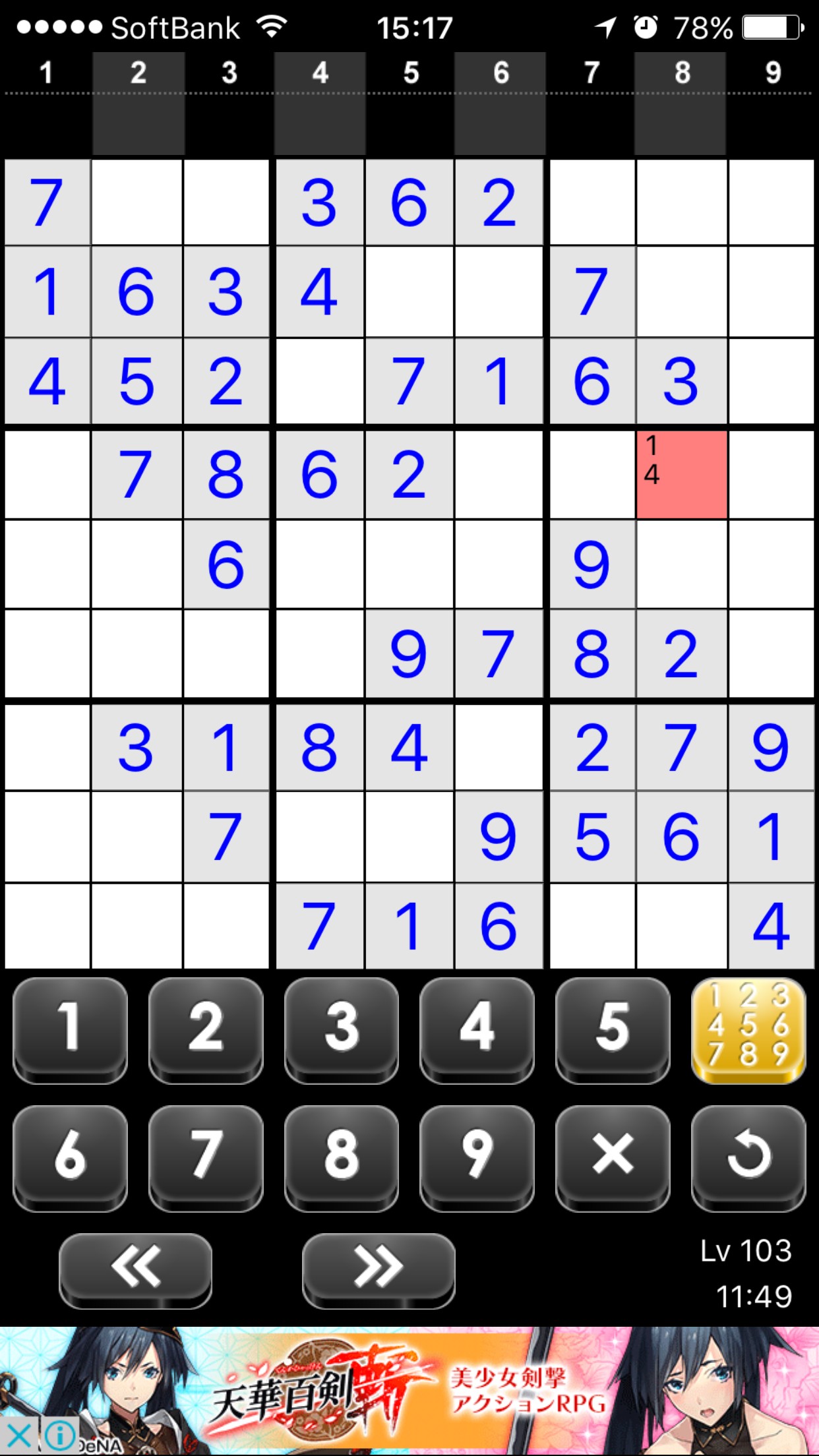
Task: Toggle the gold pencil-marks mode button
Action: coord(748,1030)
